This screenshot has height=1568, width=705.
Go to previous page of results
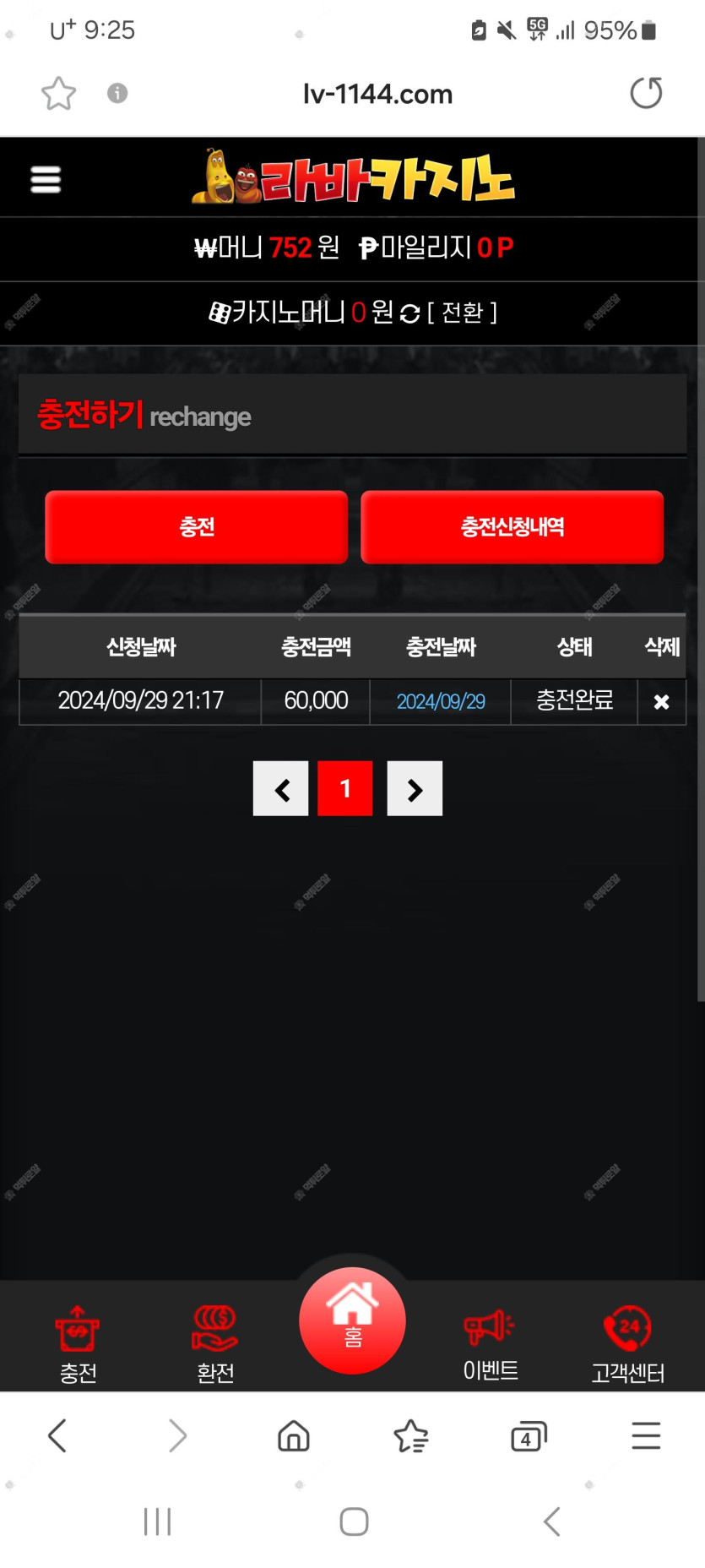click(x=281, y=788)
